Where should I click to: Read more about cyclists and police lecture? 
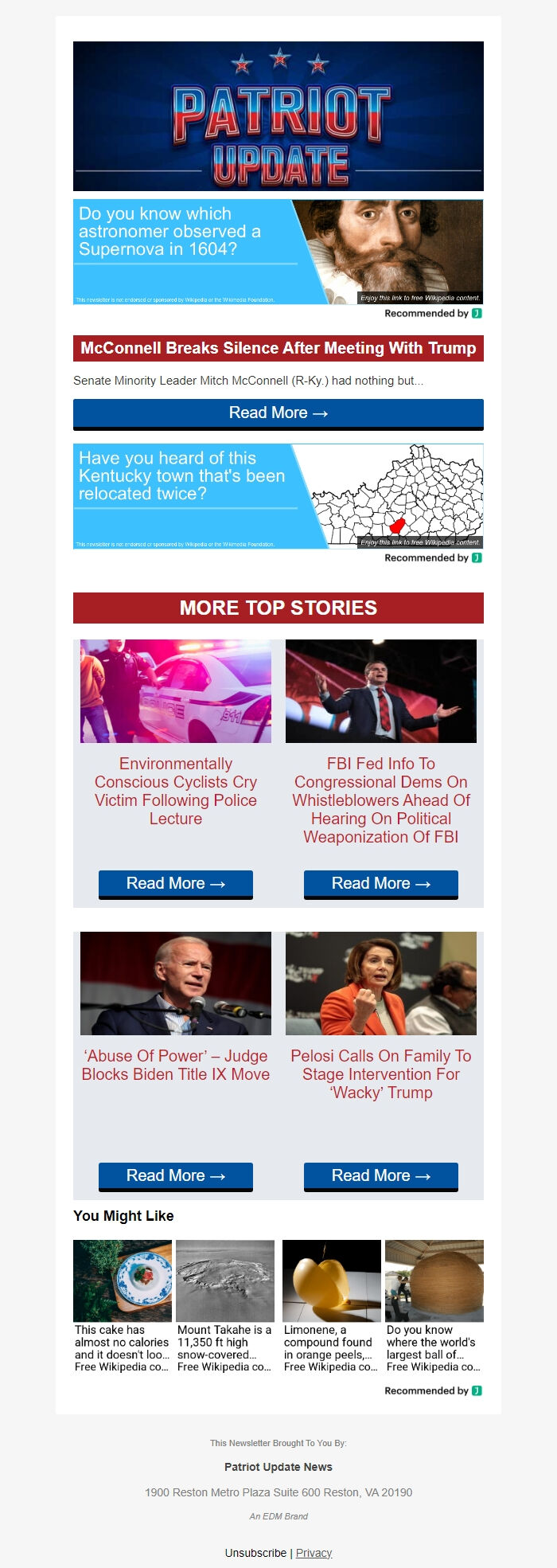(176, 883)
